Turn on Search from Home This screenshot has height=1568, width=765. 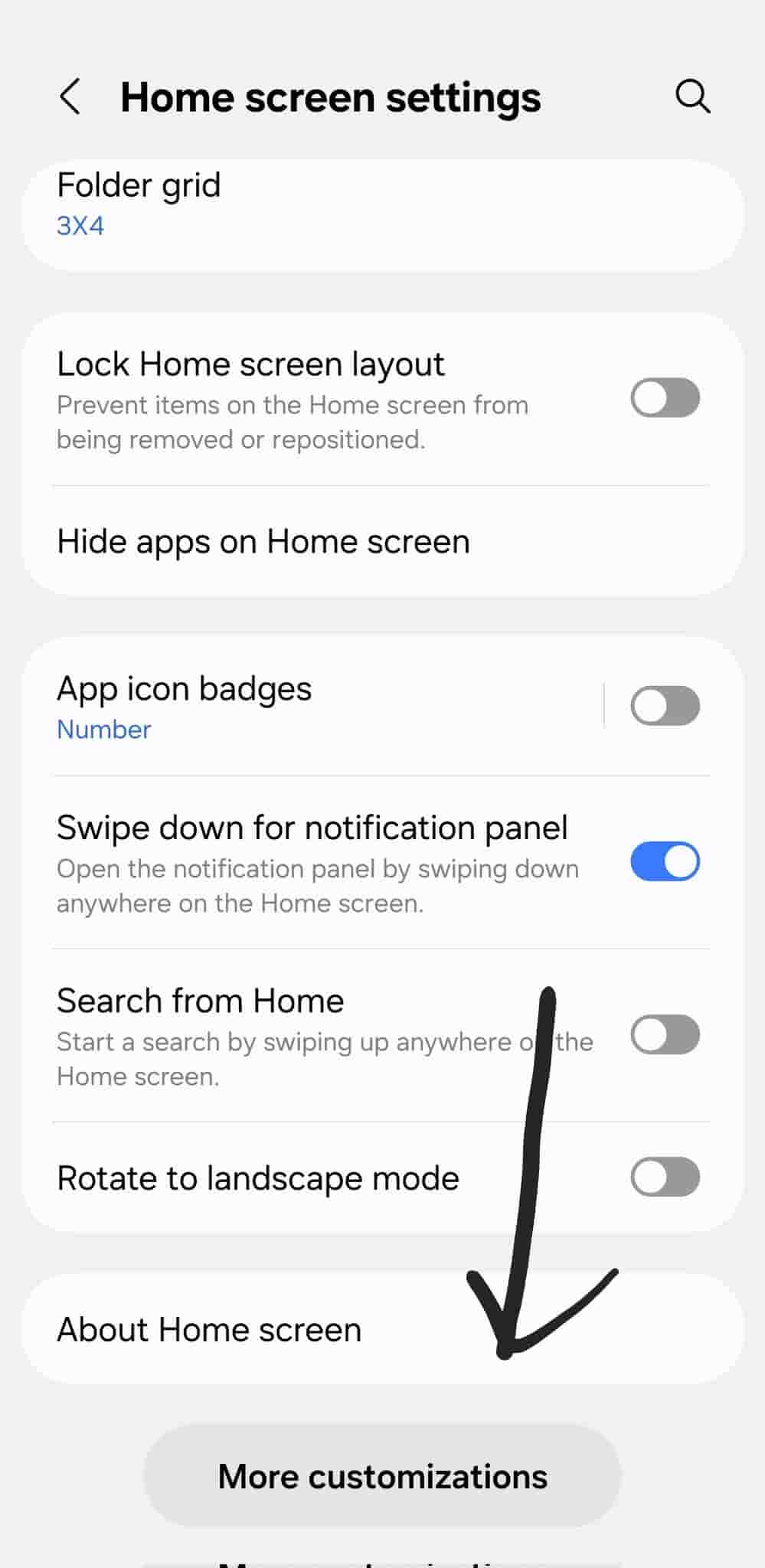pos(665,1035)
